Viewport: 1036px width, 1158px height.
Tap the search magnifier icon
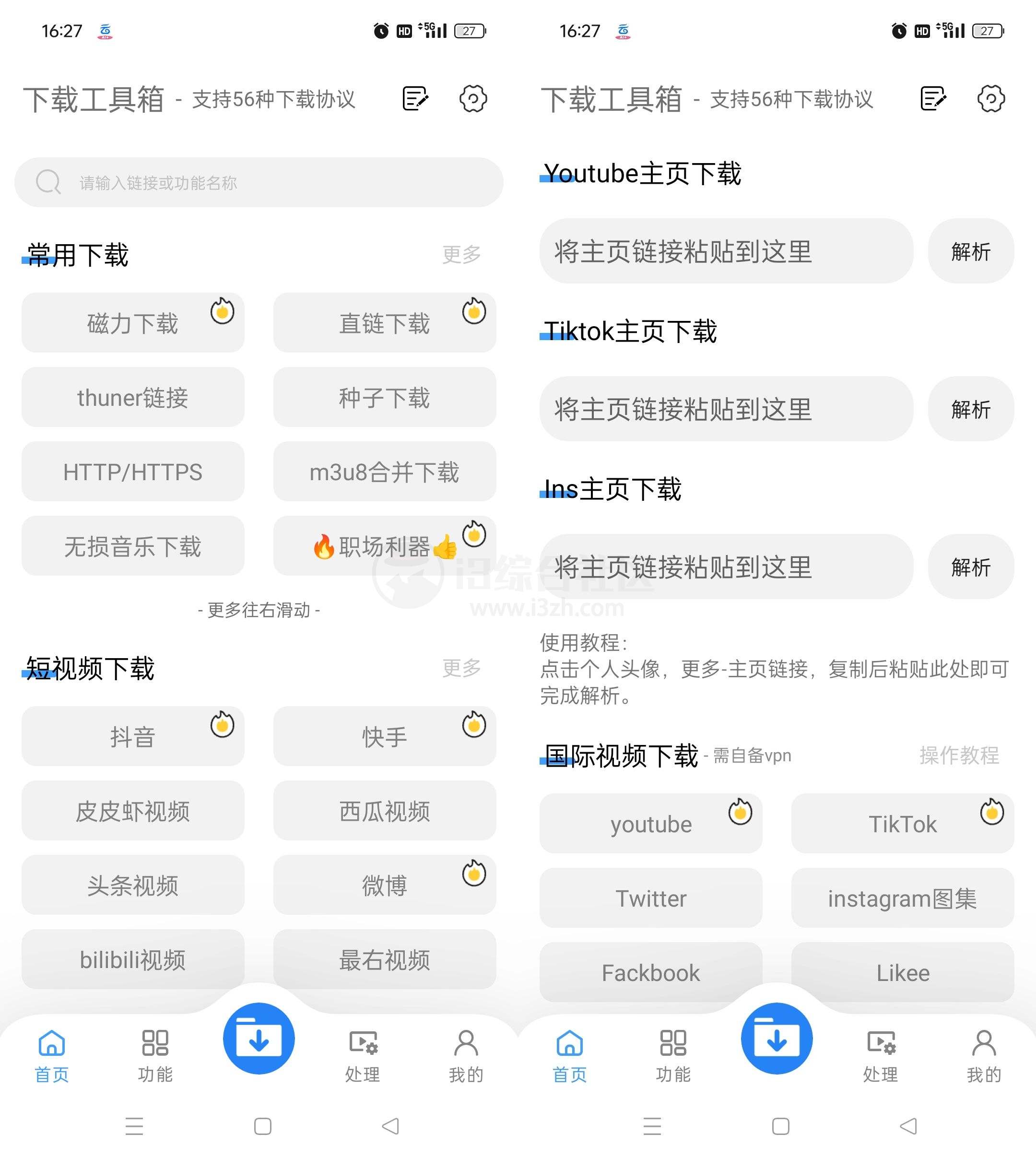click(x=48, y=182)
